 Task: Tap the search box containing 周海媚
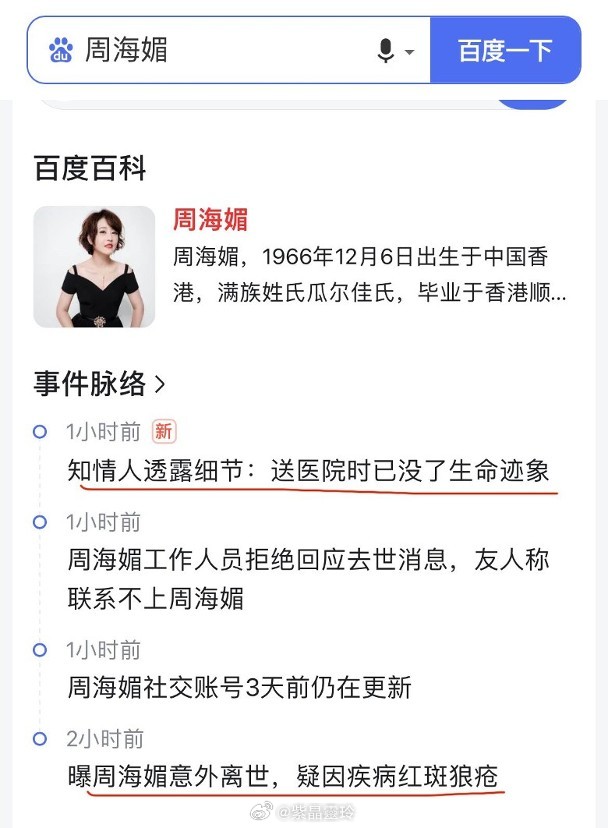220,50
